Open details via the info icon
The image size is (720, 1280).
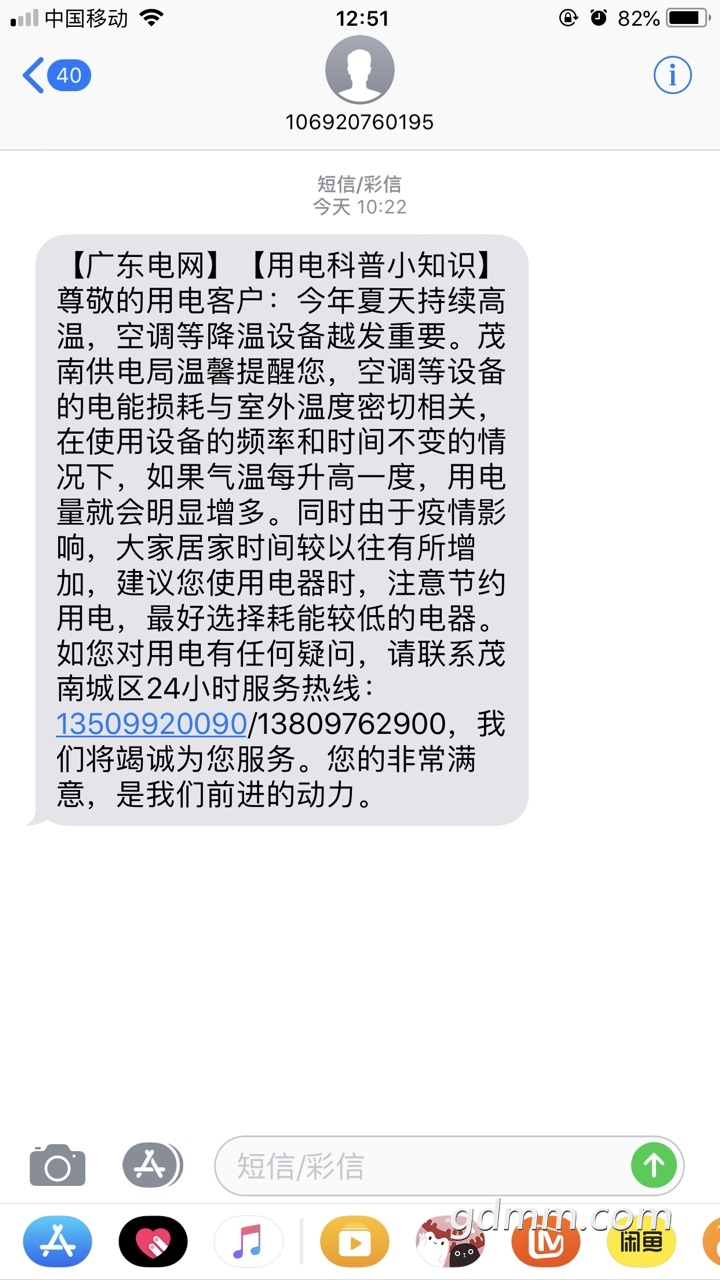coord(672,75)
